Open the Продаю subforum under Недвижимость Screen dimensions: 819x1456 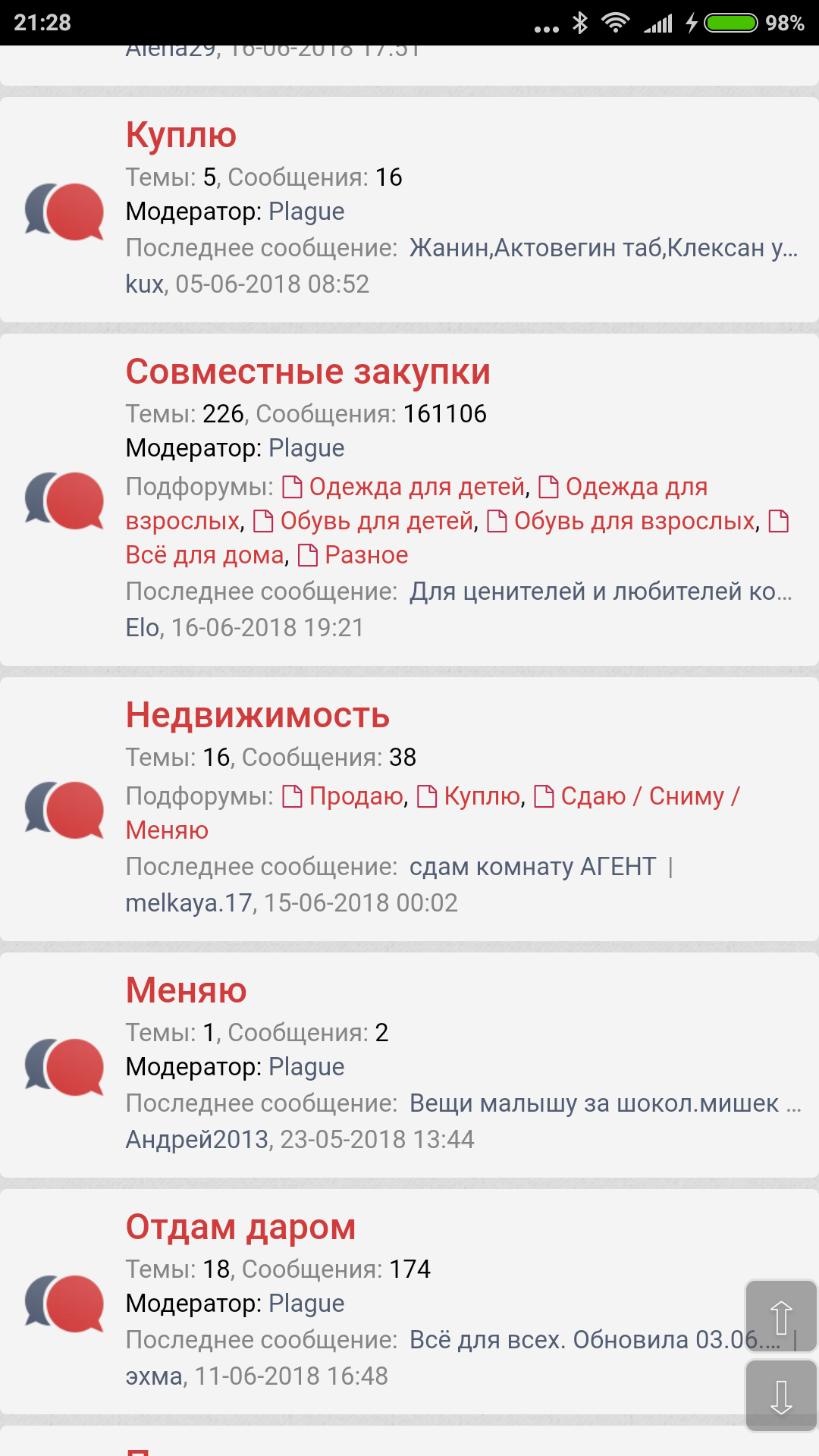[x=356, y=796]
